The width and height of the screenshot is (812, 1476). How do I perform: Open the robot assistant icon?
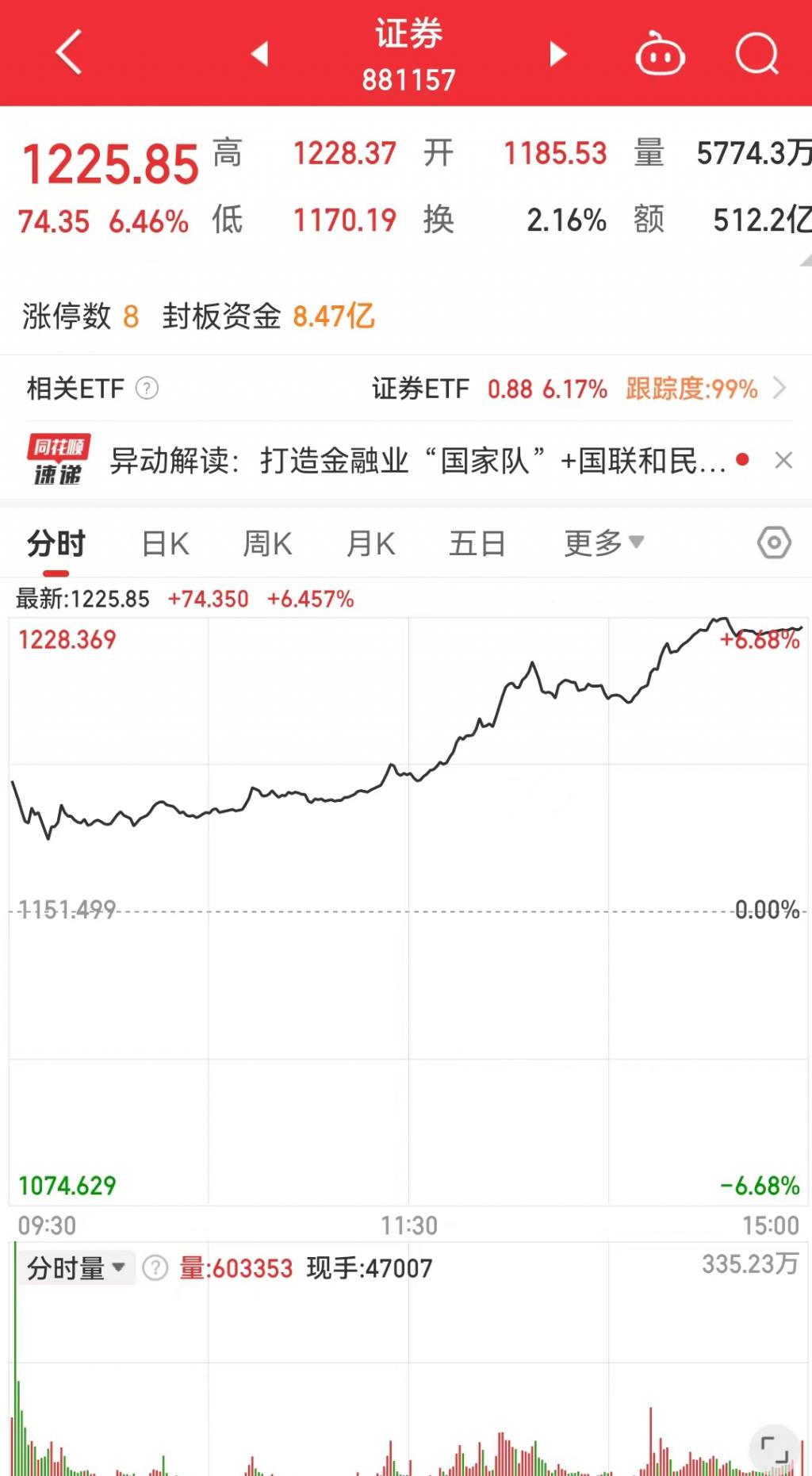(660, 55)
